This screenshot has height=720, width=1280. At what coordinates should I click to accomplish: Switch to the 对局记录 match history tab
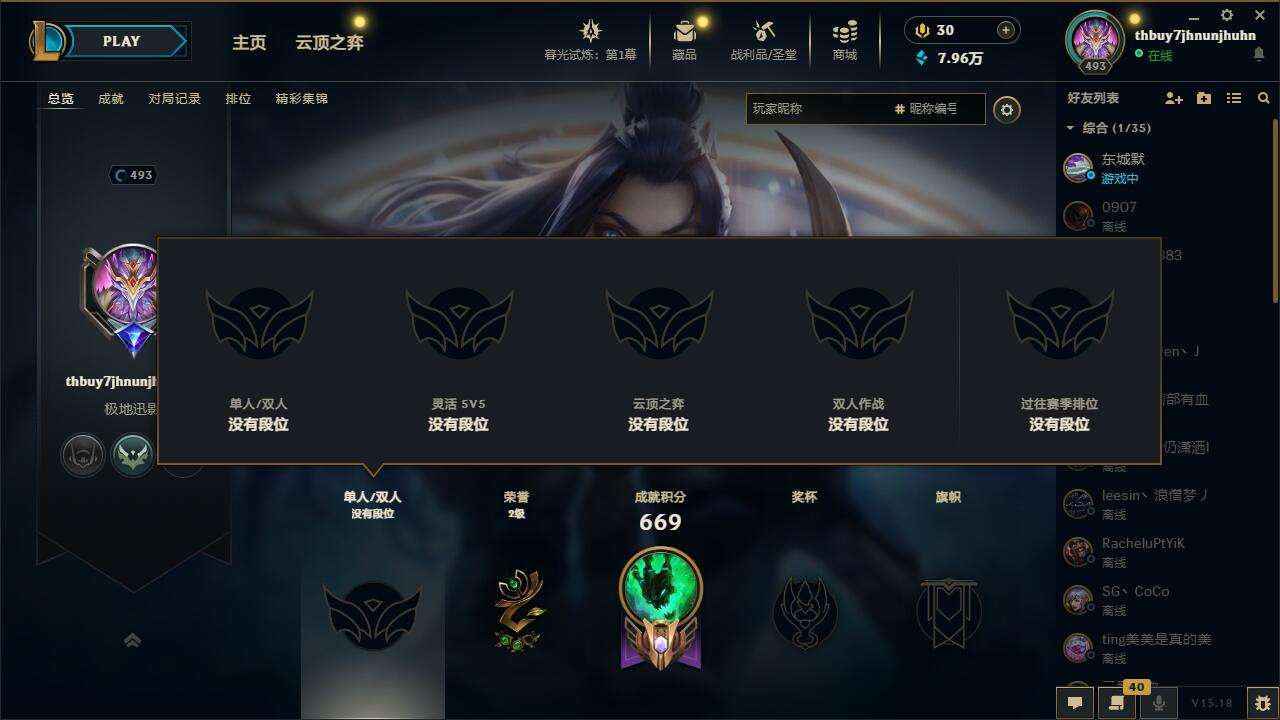click(x=175, y=99)
